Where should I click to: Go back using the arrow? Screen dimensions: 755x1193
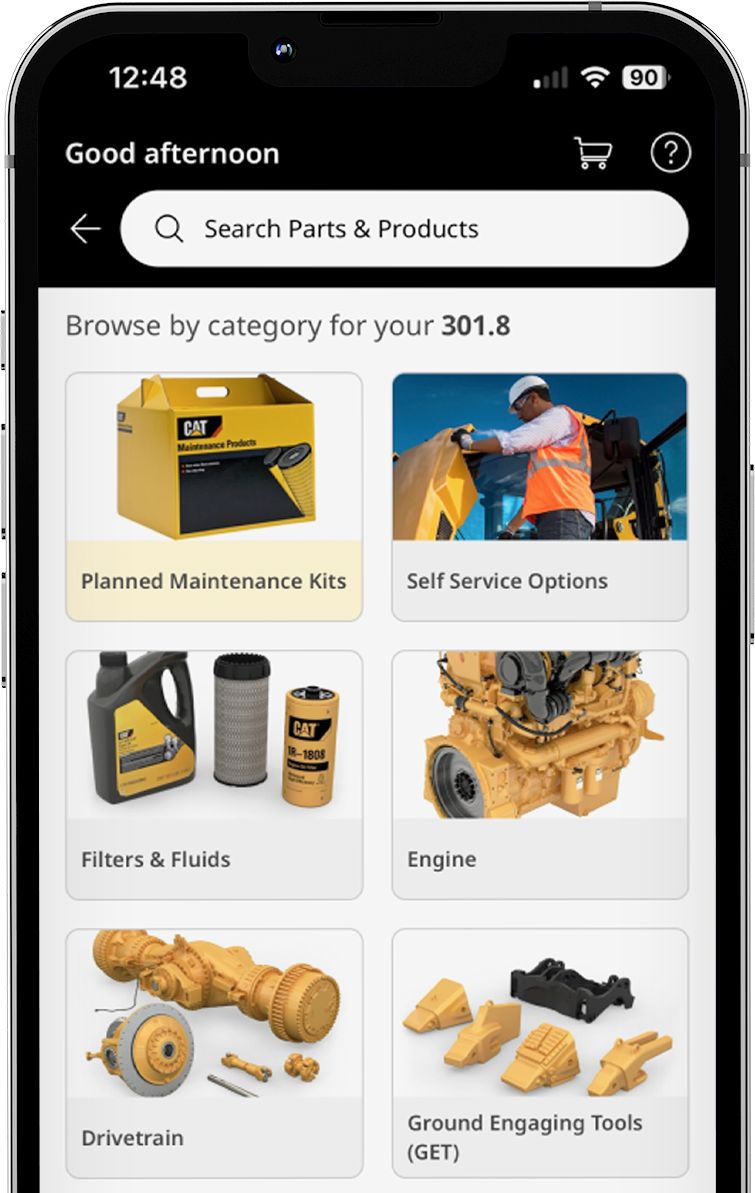pos(86,229)
